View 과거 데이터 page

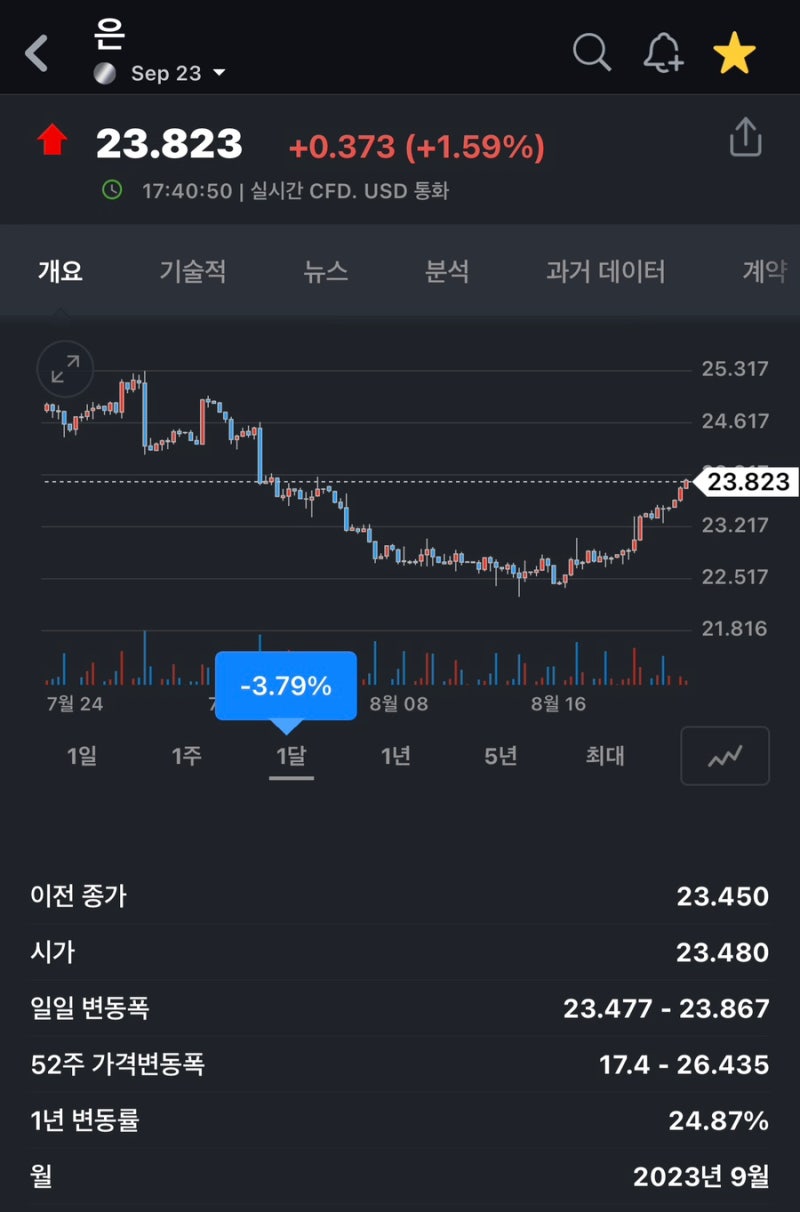tap(606, 271)
